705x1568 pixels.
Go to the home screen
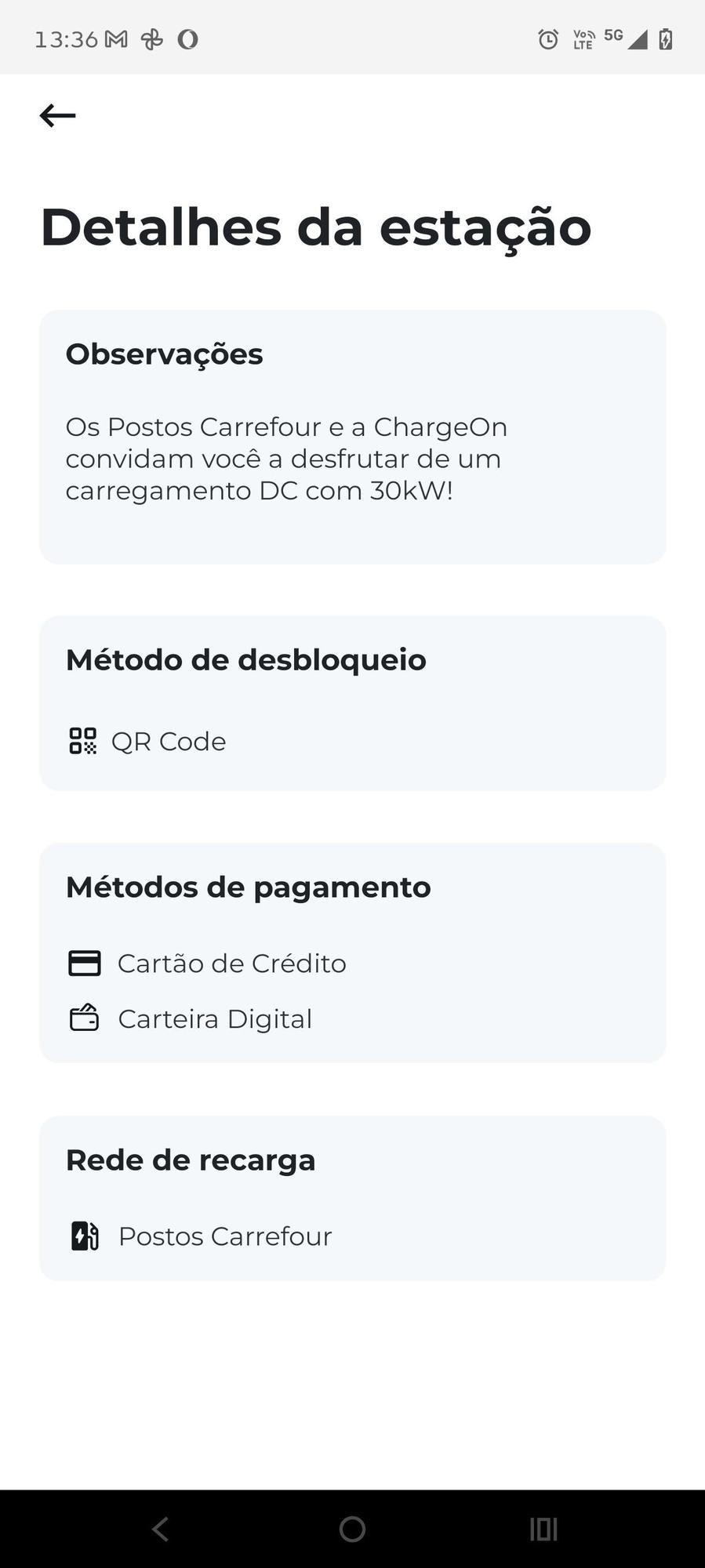[x=352, y=1529]
